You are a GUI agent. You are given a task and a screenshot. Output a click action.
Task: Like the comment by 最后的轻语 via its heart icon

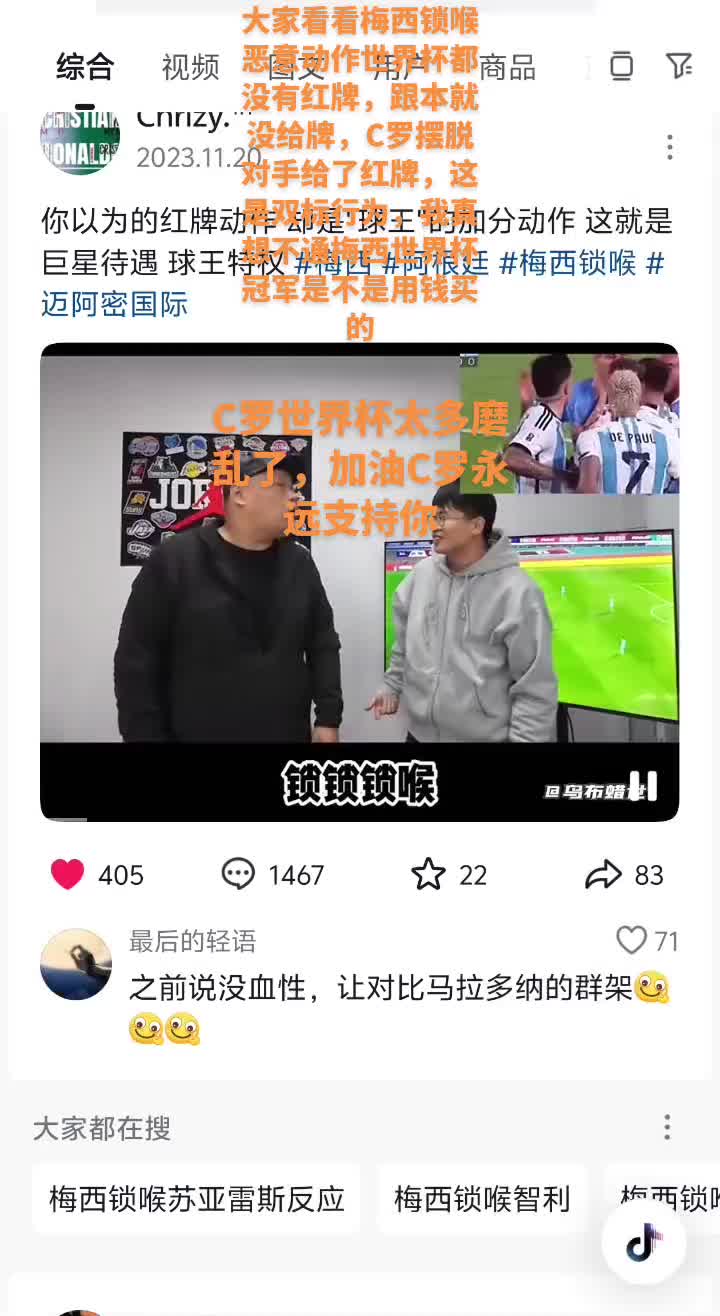tap(631, 941)
